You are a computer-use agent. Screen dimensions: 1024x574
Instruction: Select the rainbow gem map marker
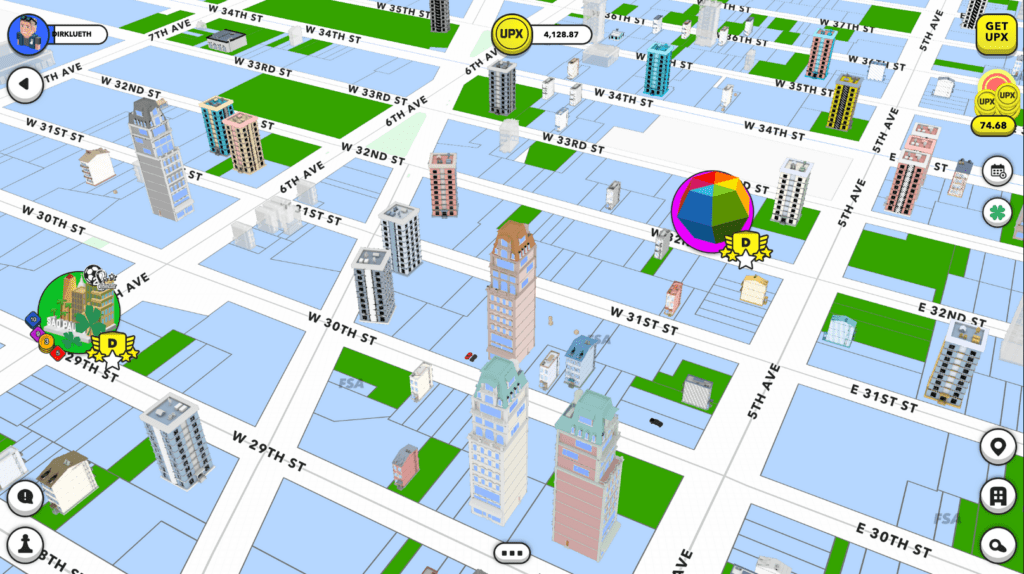coord(714,211)
